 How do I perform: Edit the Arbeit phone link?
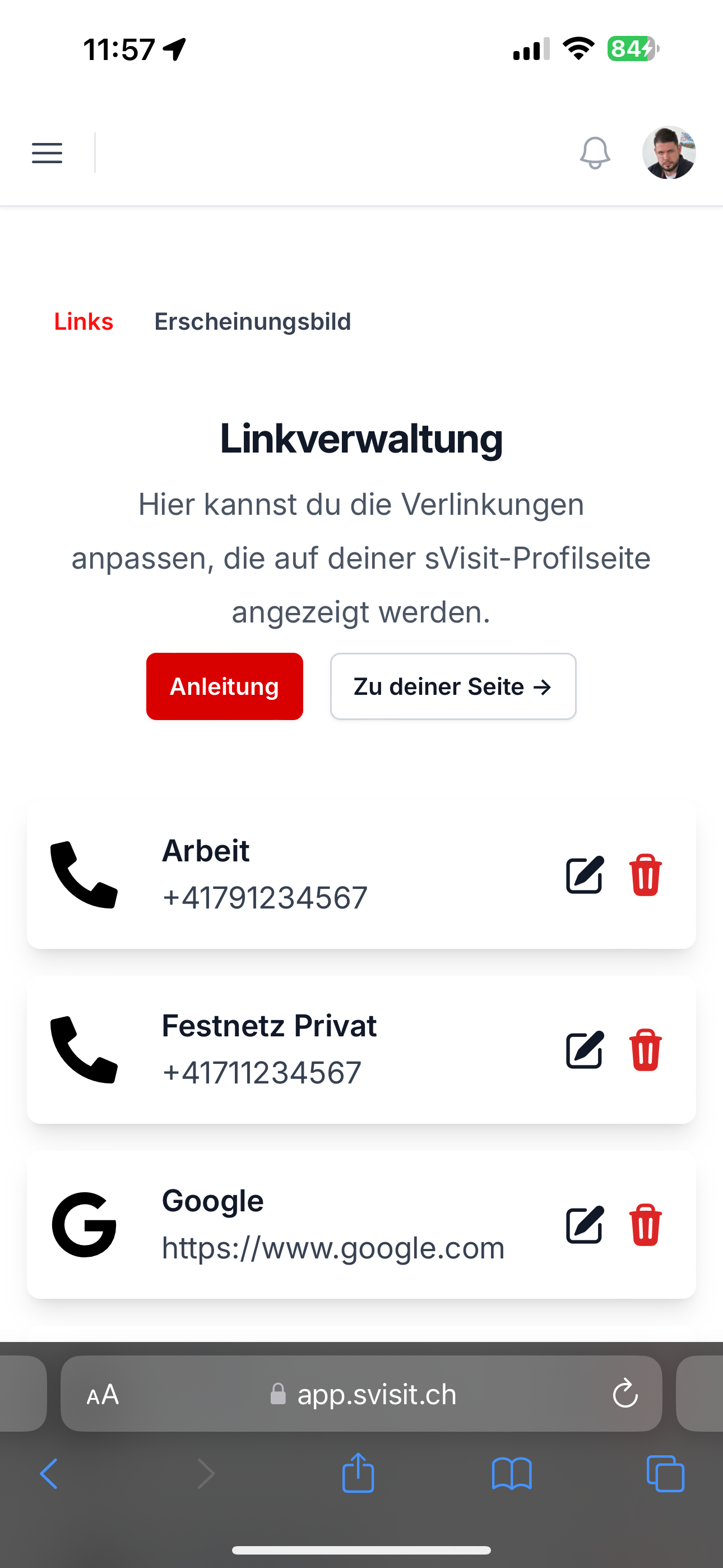(x=584, y=875)
